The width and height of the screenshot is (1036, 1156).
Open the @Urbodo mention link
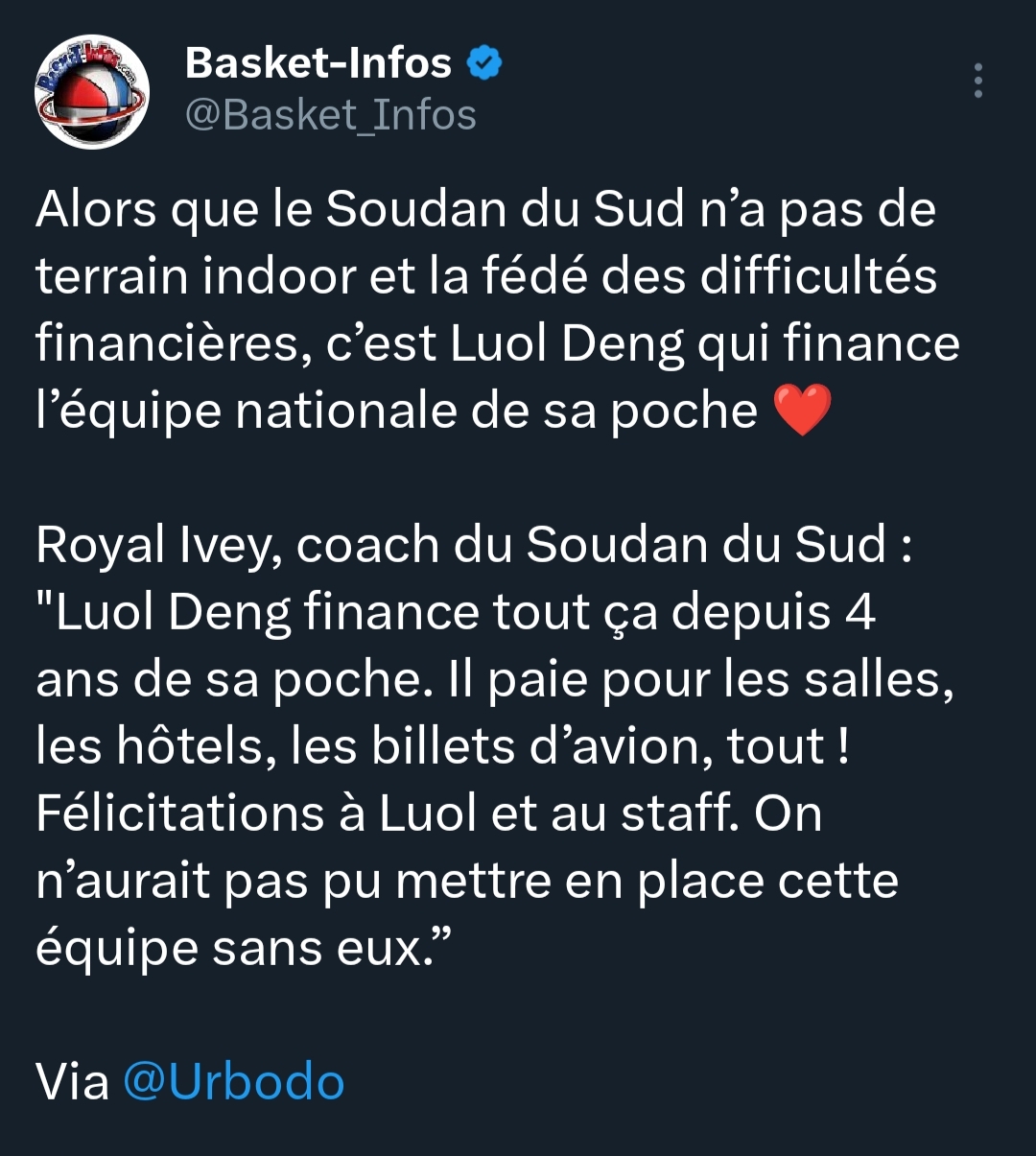click(233, 1081)
